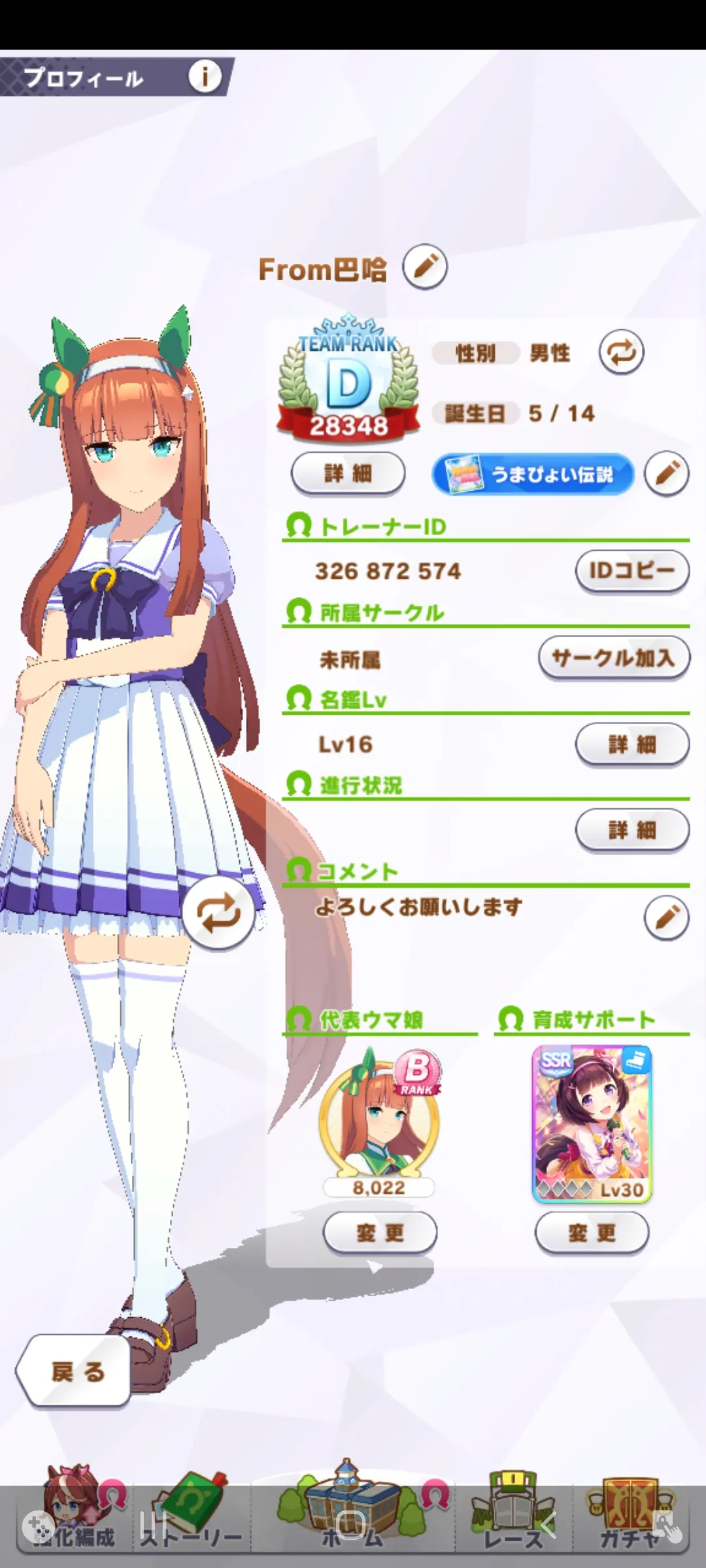Open the profile info icon

coord(205,77)
